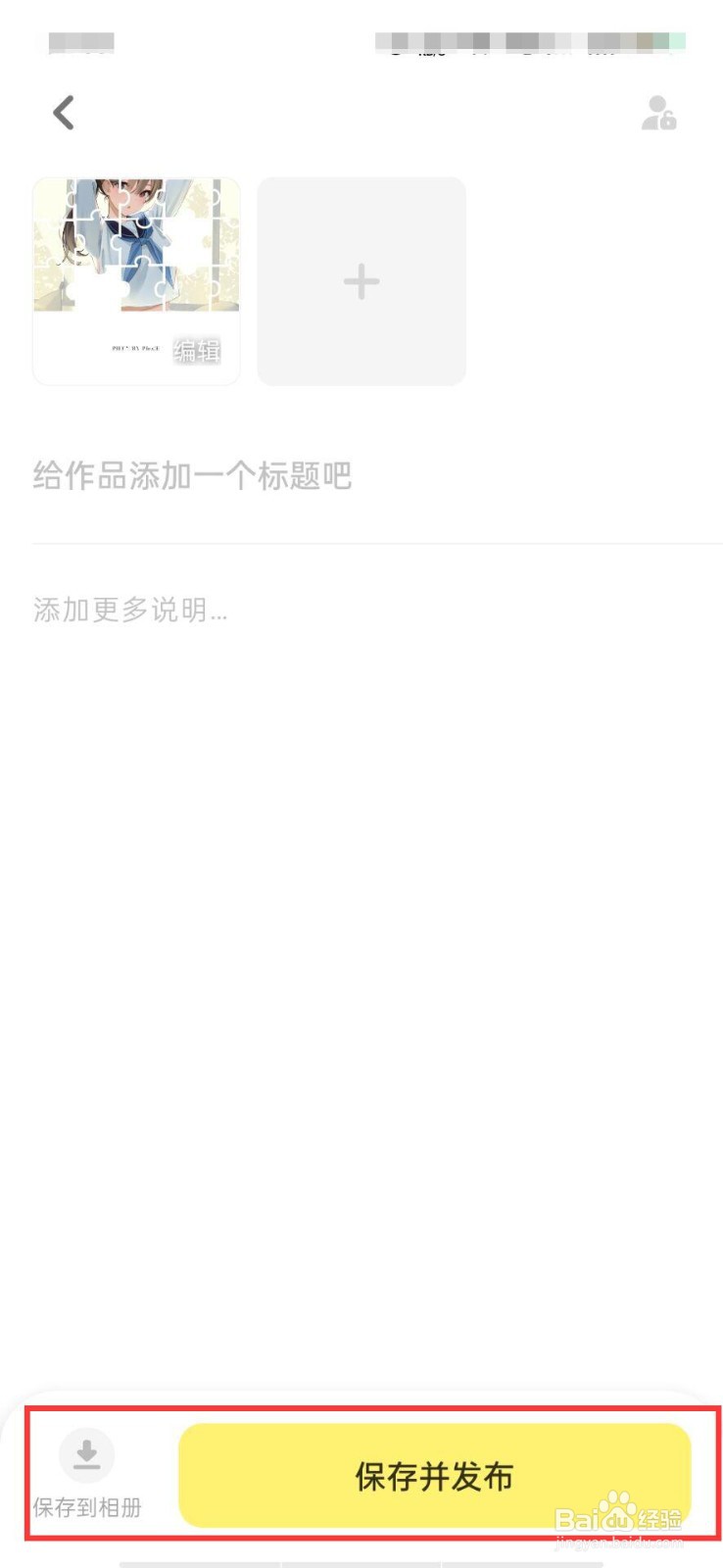Screen dimensions: 723x1568
Task: Open publish permission via the person-lock icon
Action: coord(660,116)
